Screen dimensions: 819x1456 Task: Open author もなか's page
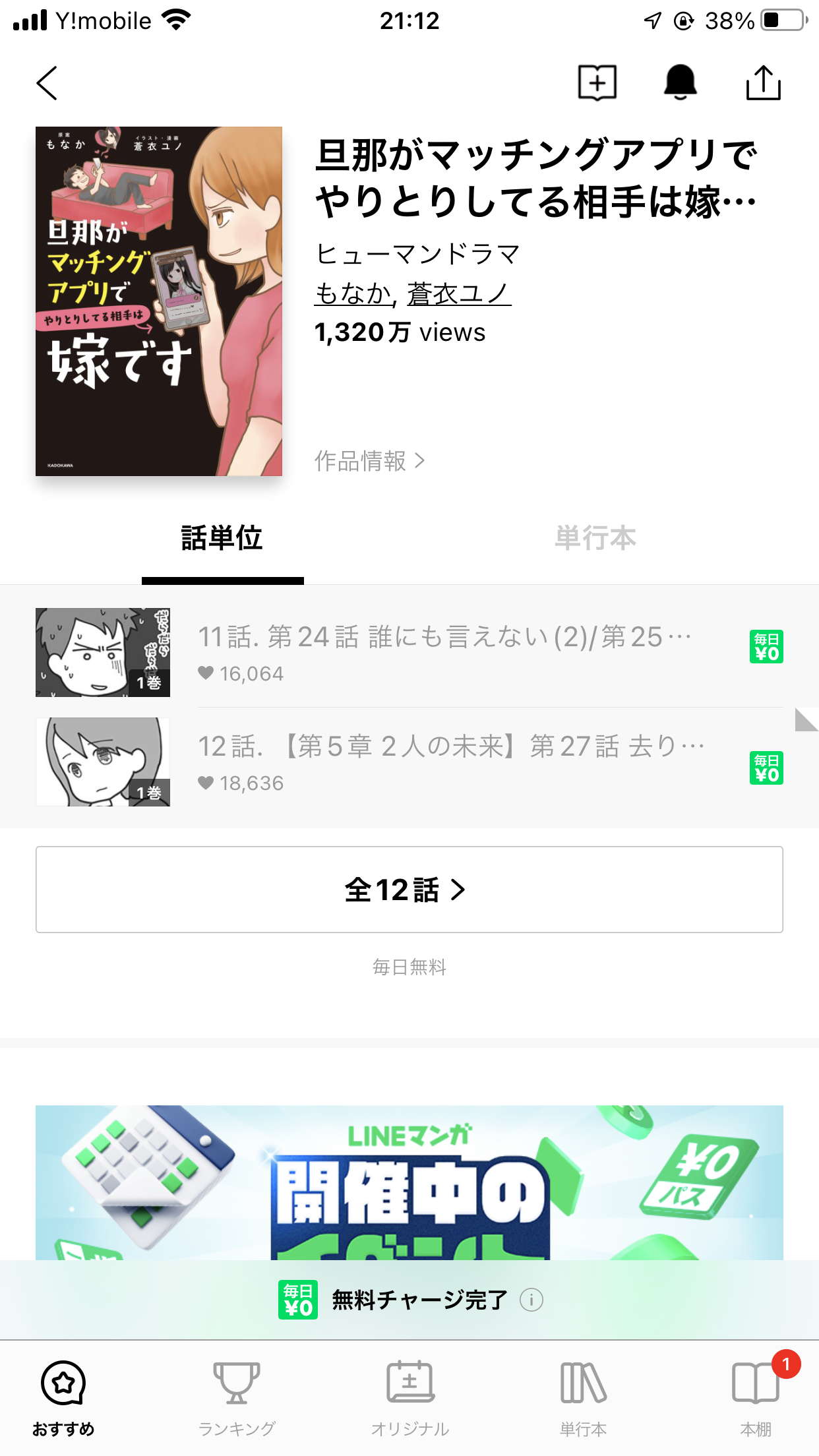pyautogui.click(x=353, y=294)
